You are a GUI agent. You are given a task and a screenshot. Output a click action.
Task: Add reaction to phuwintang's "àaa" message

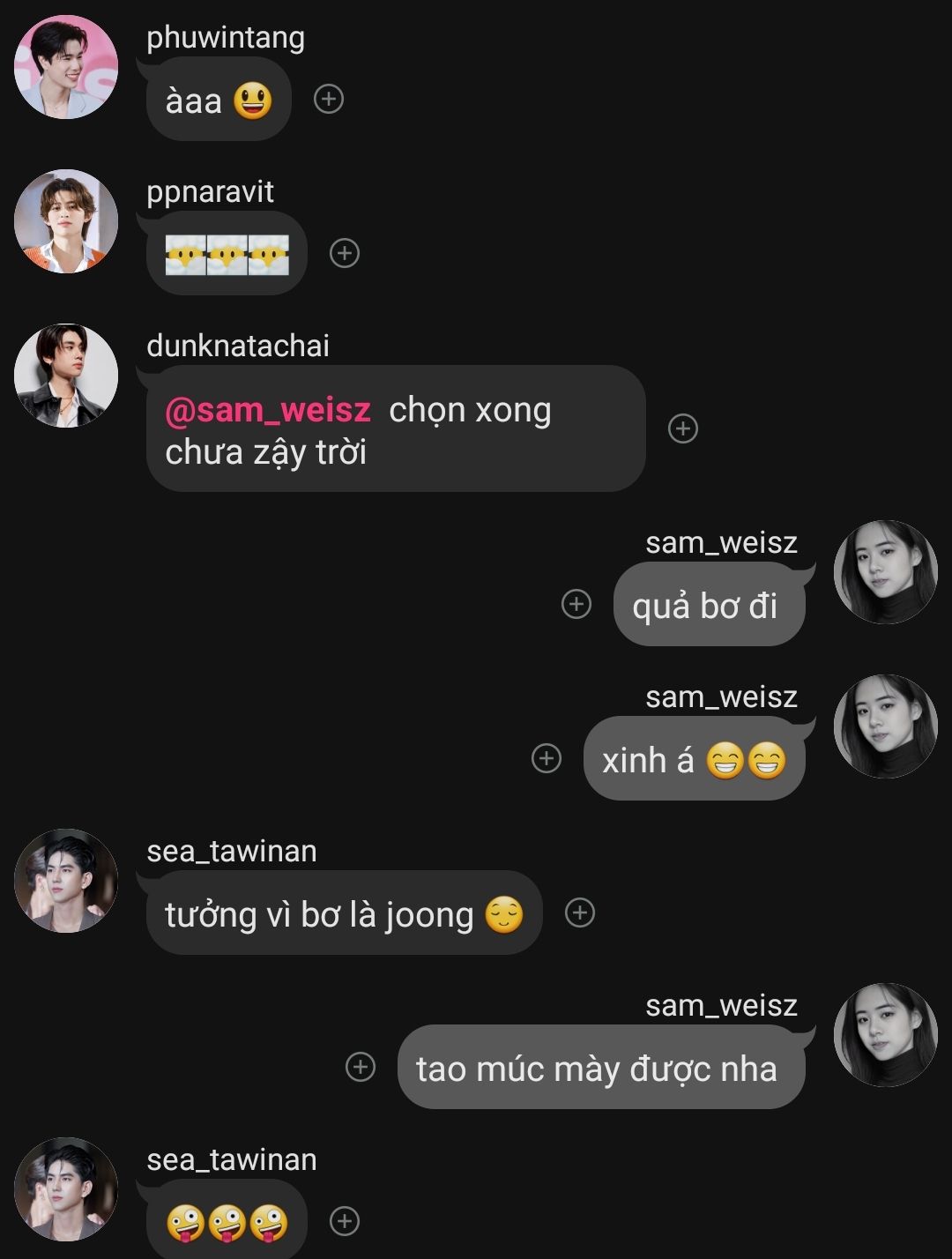coord(329,99)
